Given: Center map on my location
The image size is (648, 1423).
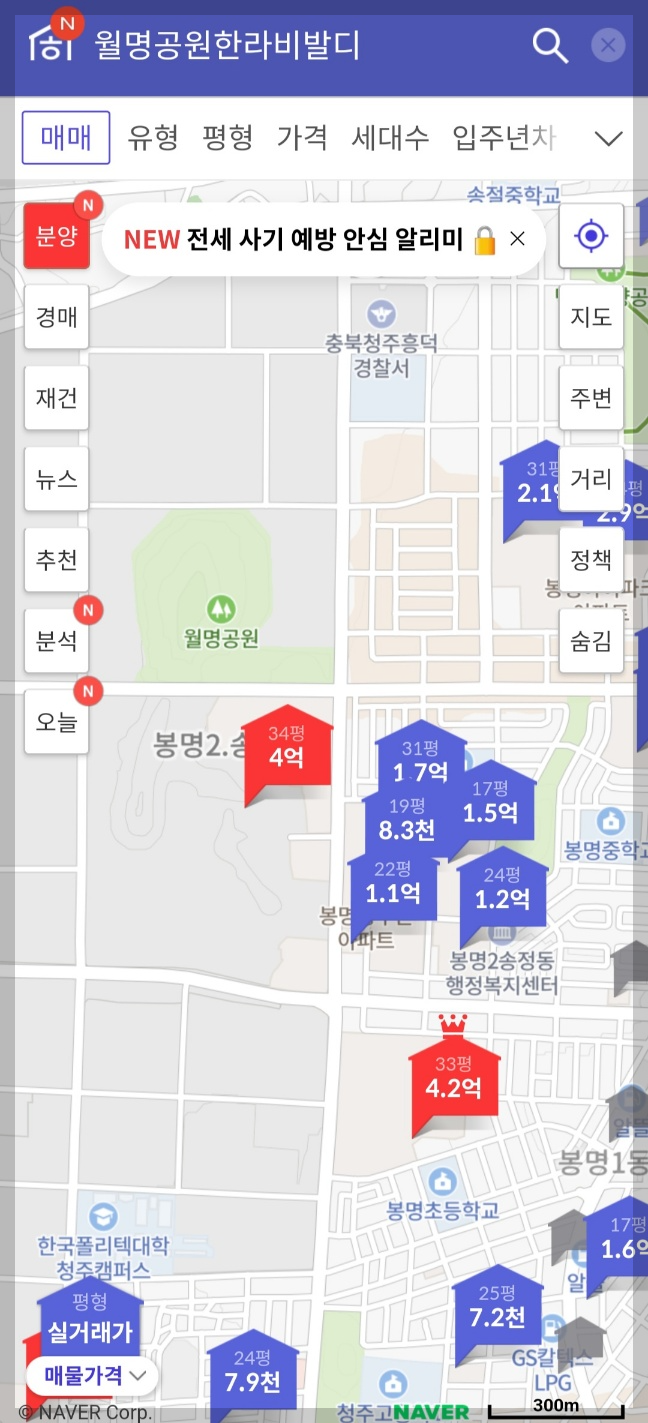Looking at the screenshot, I should 591,236.
